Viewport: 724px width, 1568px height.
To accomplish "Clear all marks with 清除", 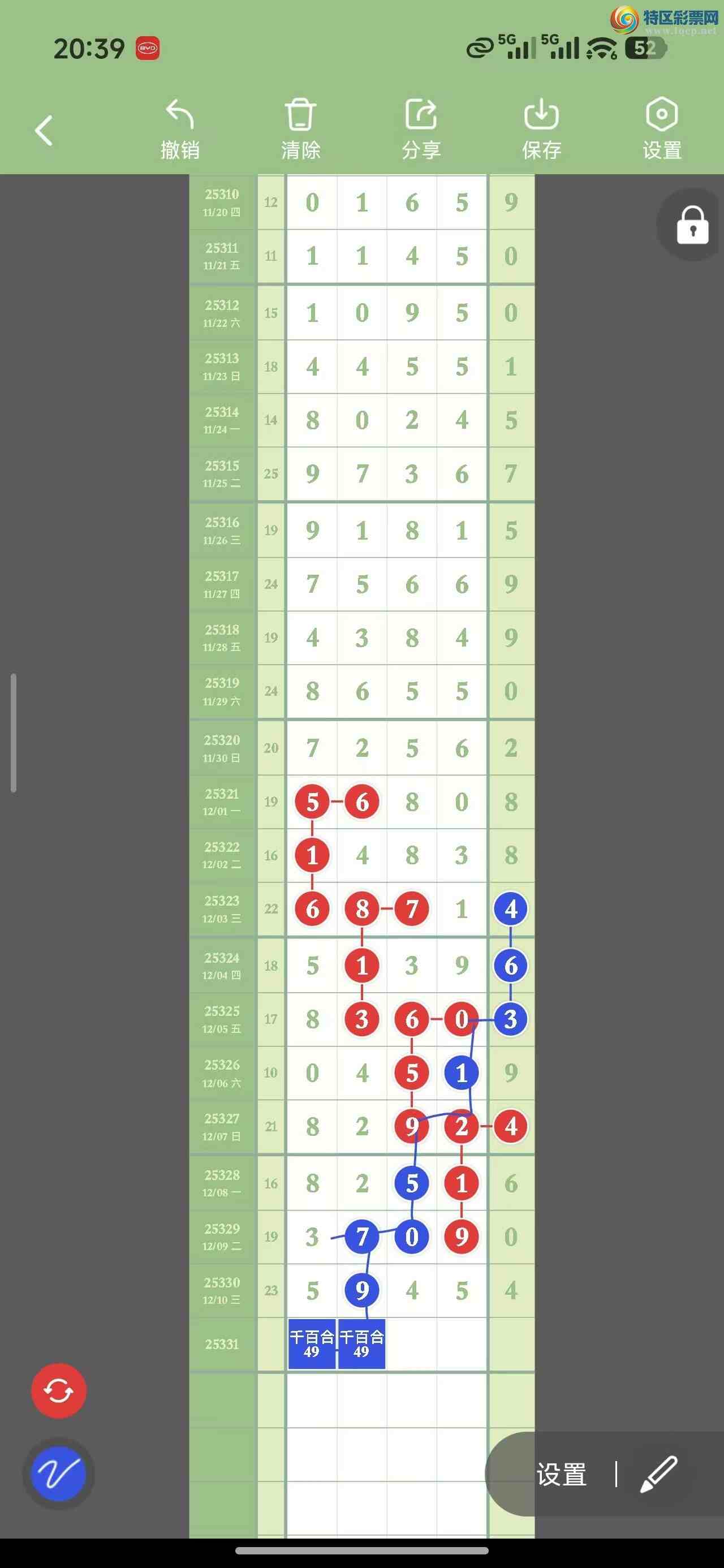I will click(x=300, y=129).
